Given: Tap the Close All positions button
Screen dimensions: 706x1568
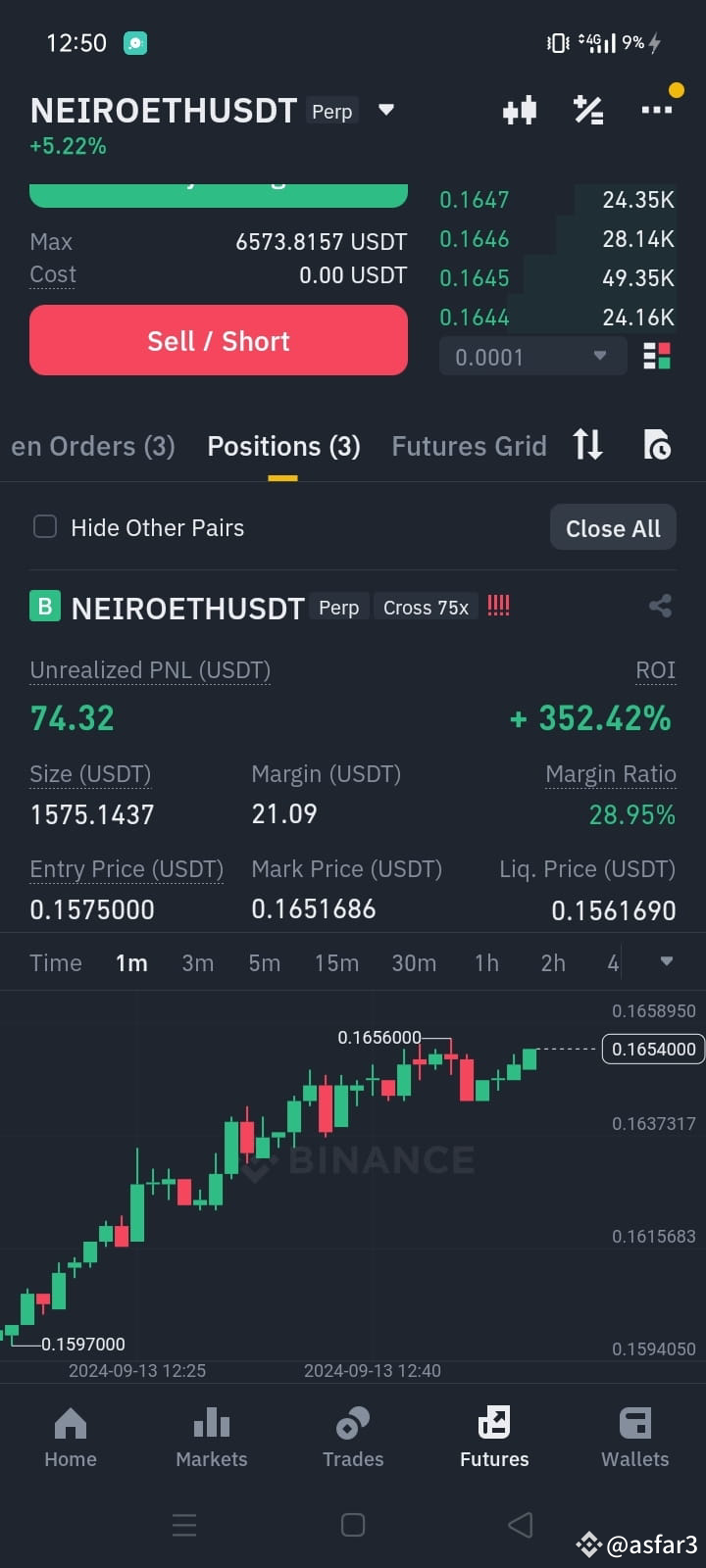Looking at the screenshot, I should pos(612,527).
